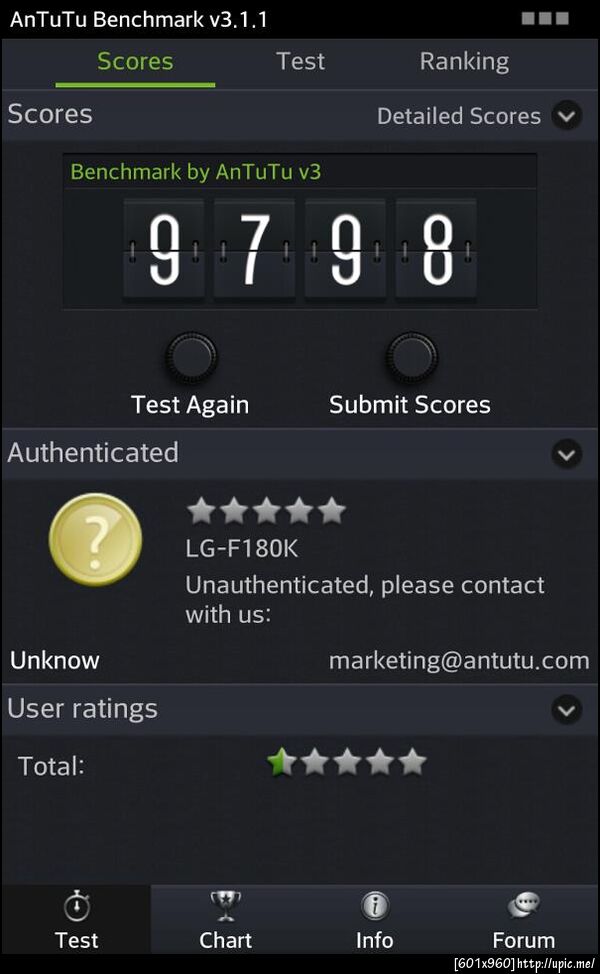The height and width of the screenshot is (974, 600).
Task: Expand the Detailed Scores dropdown
Action: [x=566, y=116]
